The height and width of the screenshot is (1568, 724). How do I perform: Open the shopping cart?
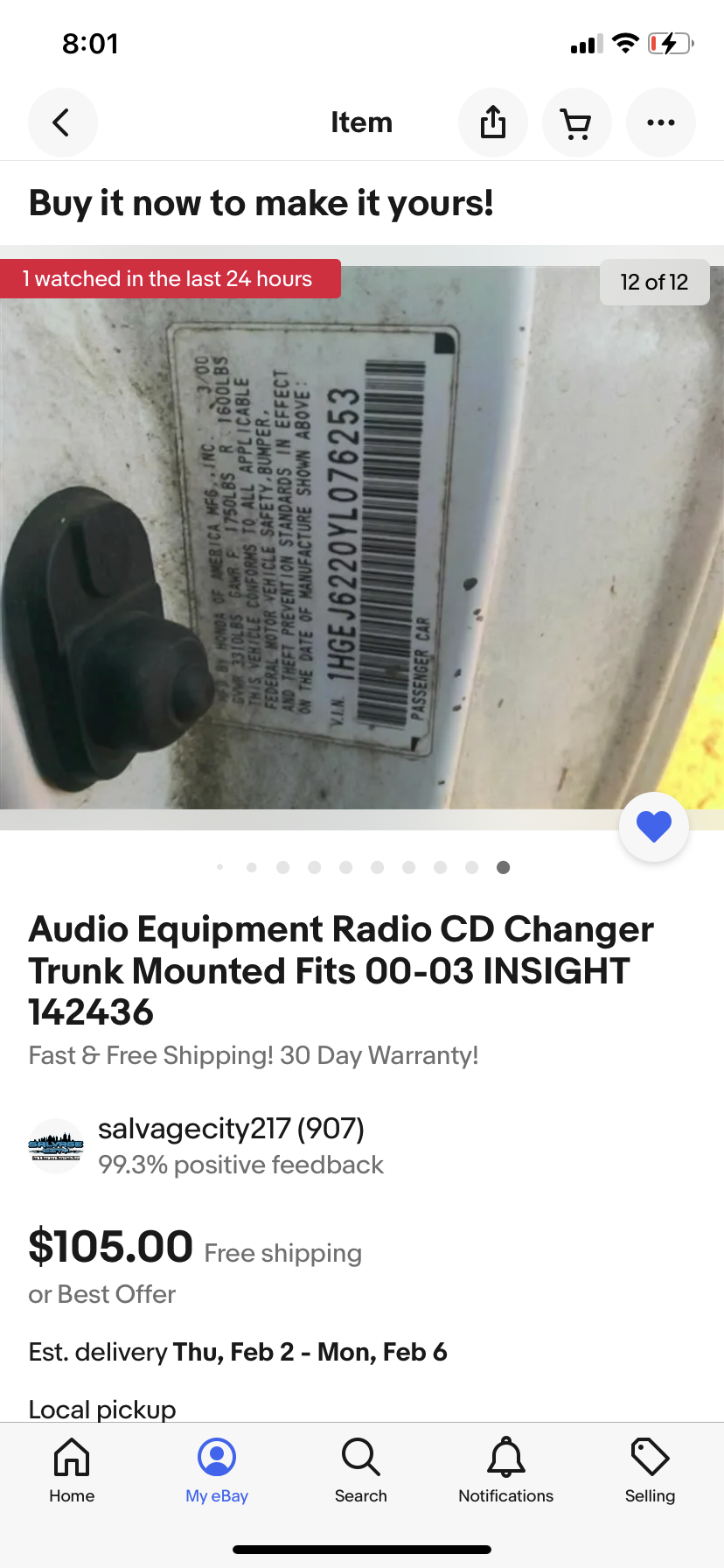[x=576, y=122]
